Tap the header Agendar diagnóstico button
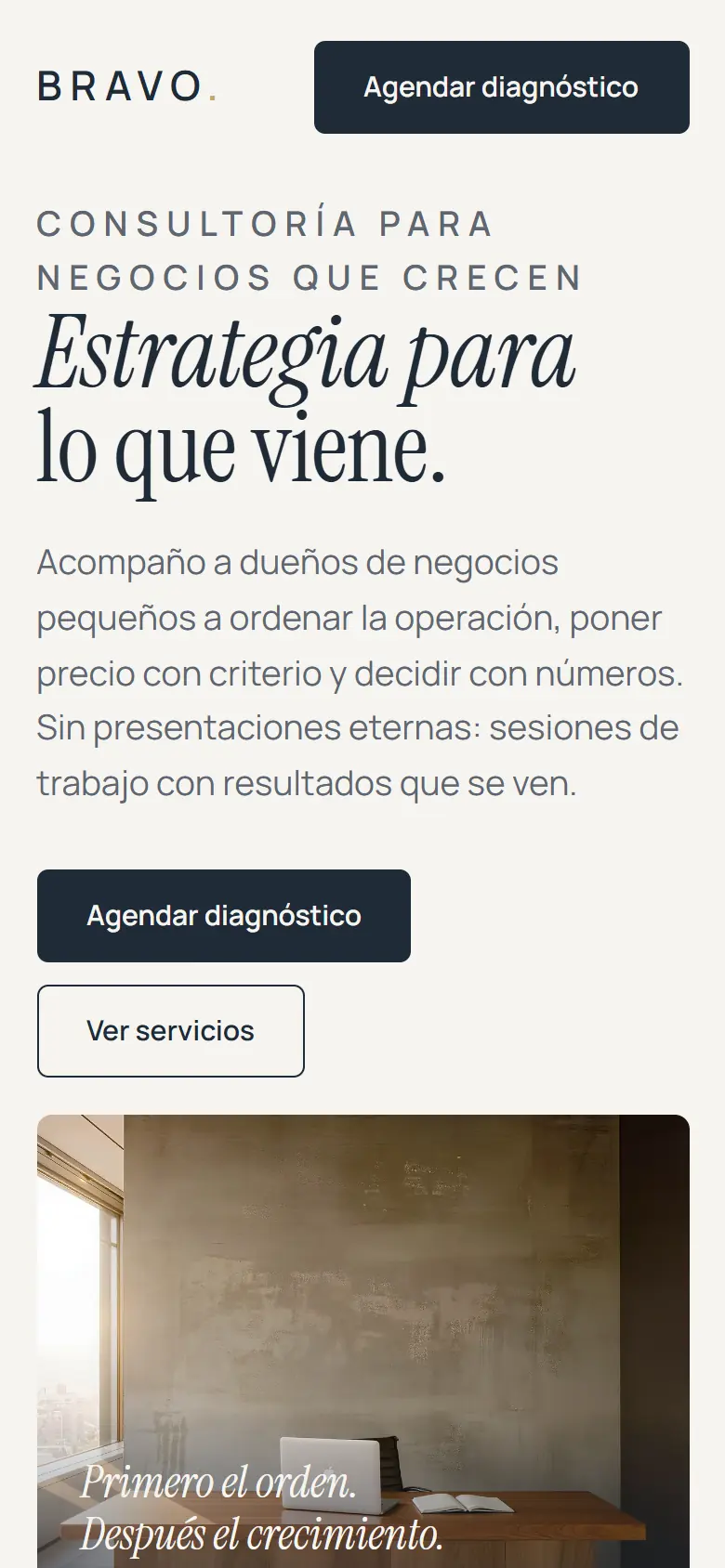This screenshot has width=725, height=1568. [x=502, y=87]
